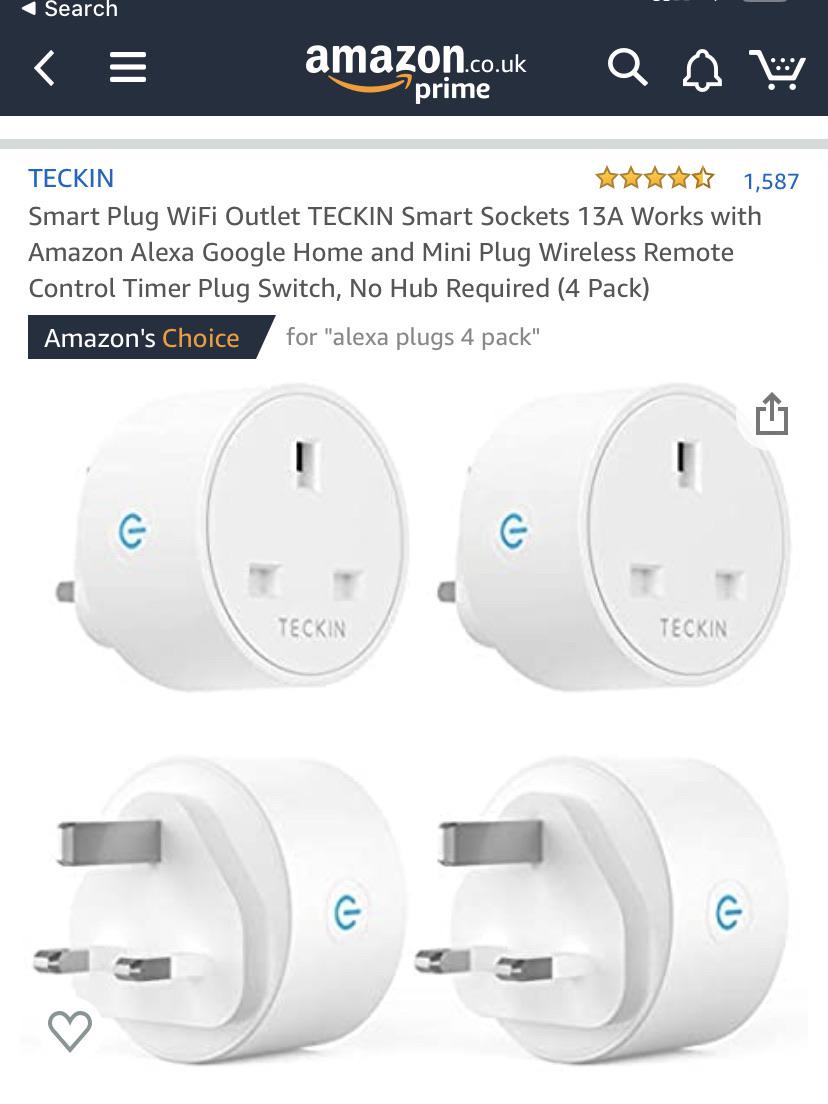This screenshot has height=1104, width=828.
Task: View the shopping cart
Action: click(x=778, y=68)
